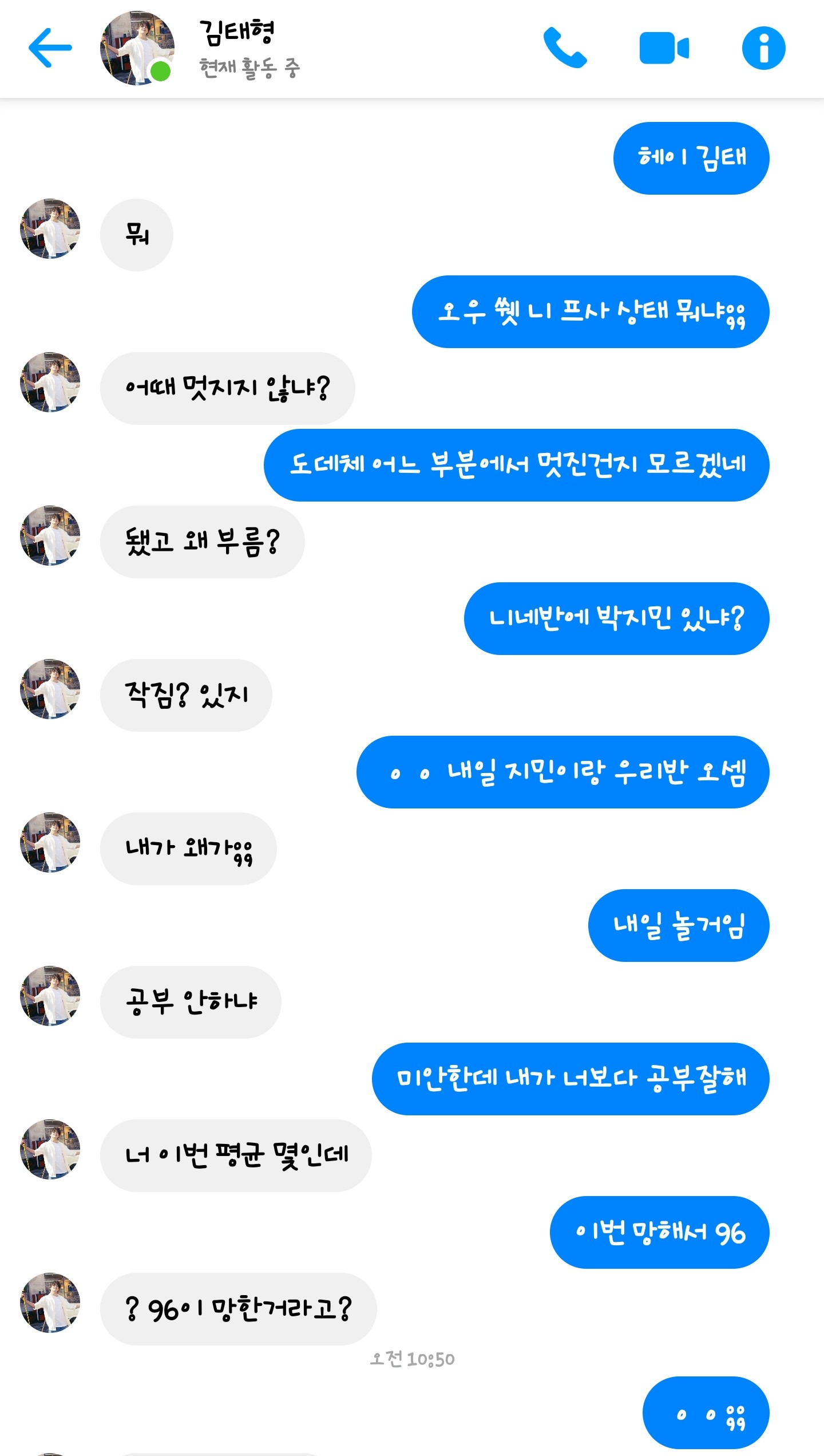Start a voice call with 김태형
Screen dimensions: 824x1456
(x=565, y=48)
